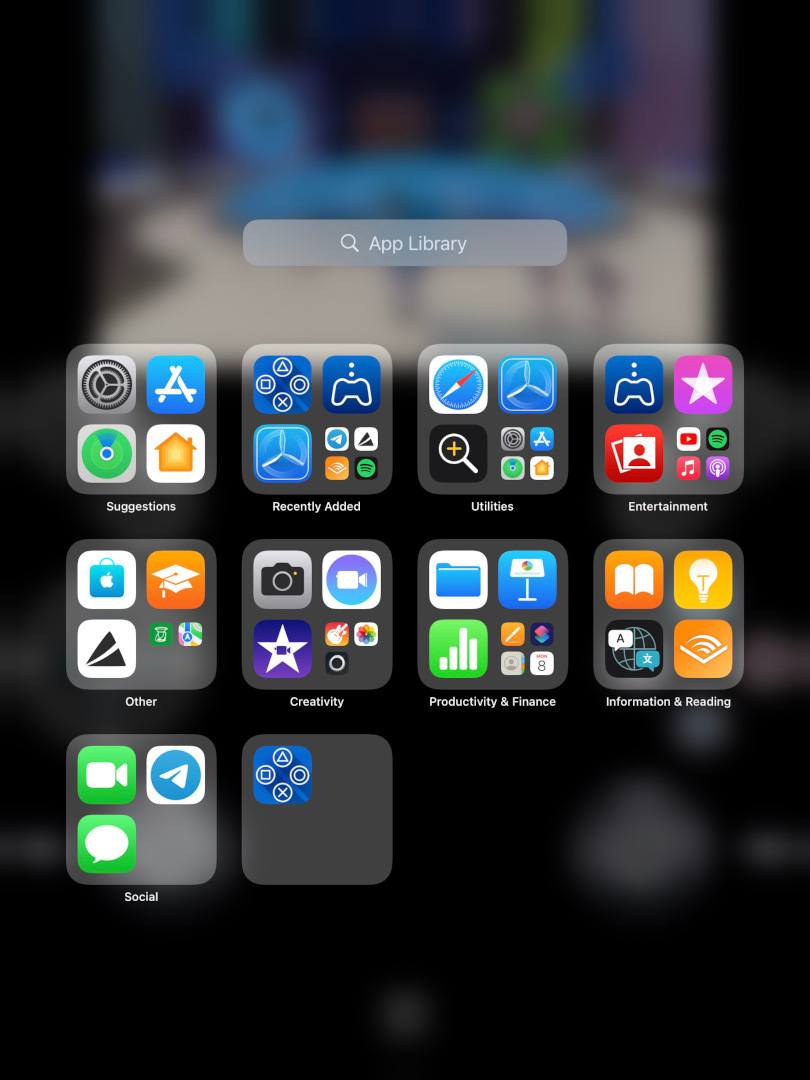This screenshot has height=1080, width=810.
Task: Launch App Store from Suggestions
Action: (x=176, y=385)
